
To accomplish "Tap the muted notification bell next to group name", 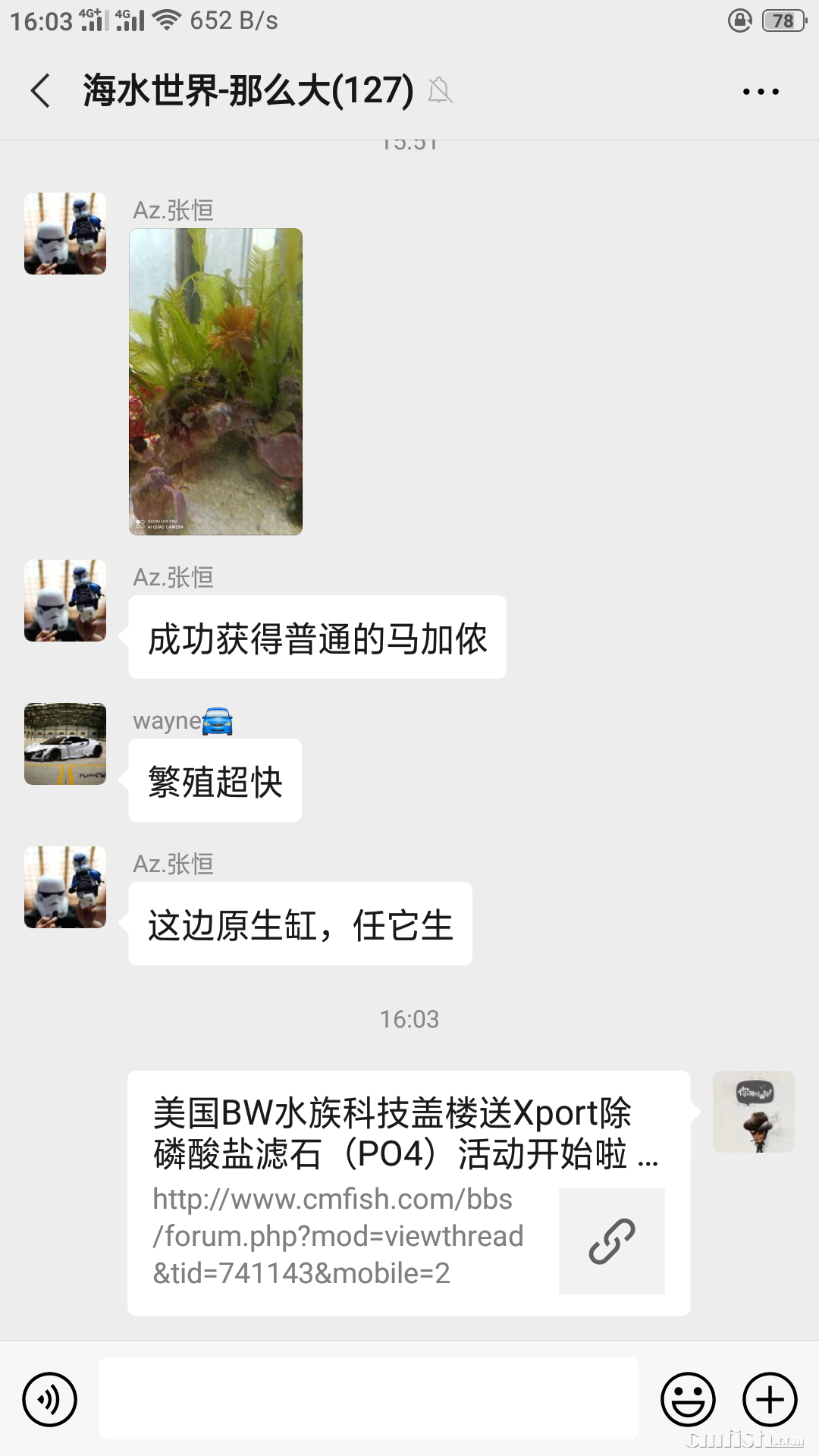I will 441,90.
